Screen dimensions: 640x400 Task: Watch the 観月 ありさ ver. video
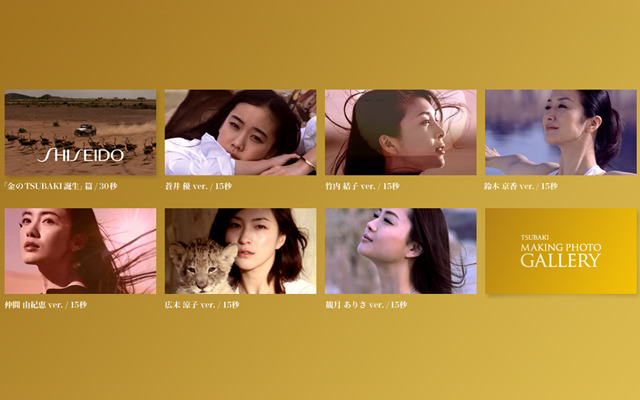coord(400,251)
